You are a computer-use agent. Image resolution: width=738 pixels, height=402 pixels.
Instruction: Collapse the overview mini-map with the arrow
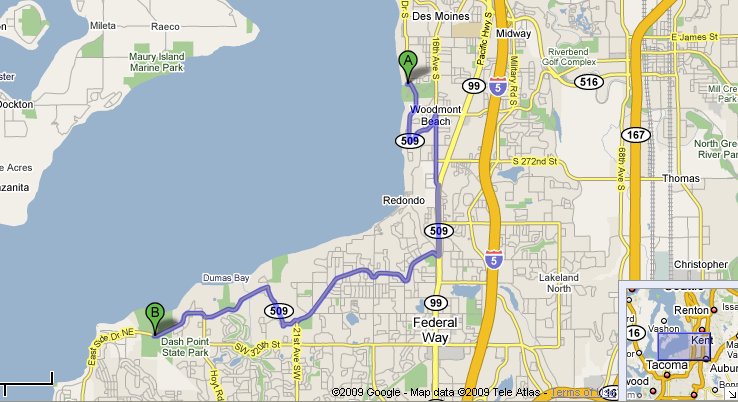[730, 394]
